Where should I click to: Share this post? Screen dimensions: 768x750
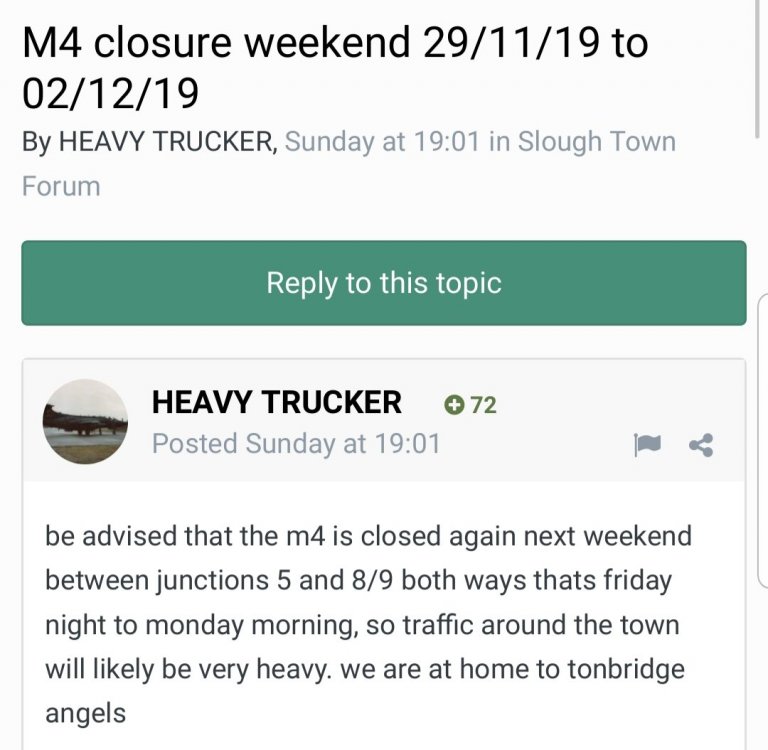701,445
